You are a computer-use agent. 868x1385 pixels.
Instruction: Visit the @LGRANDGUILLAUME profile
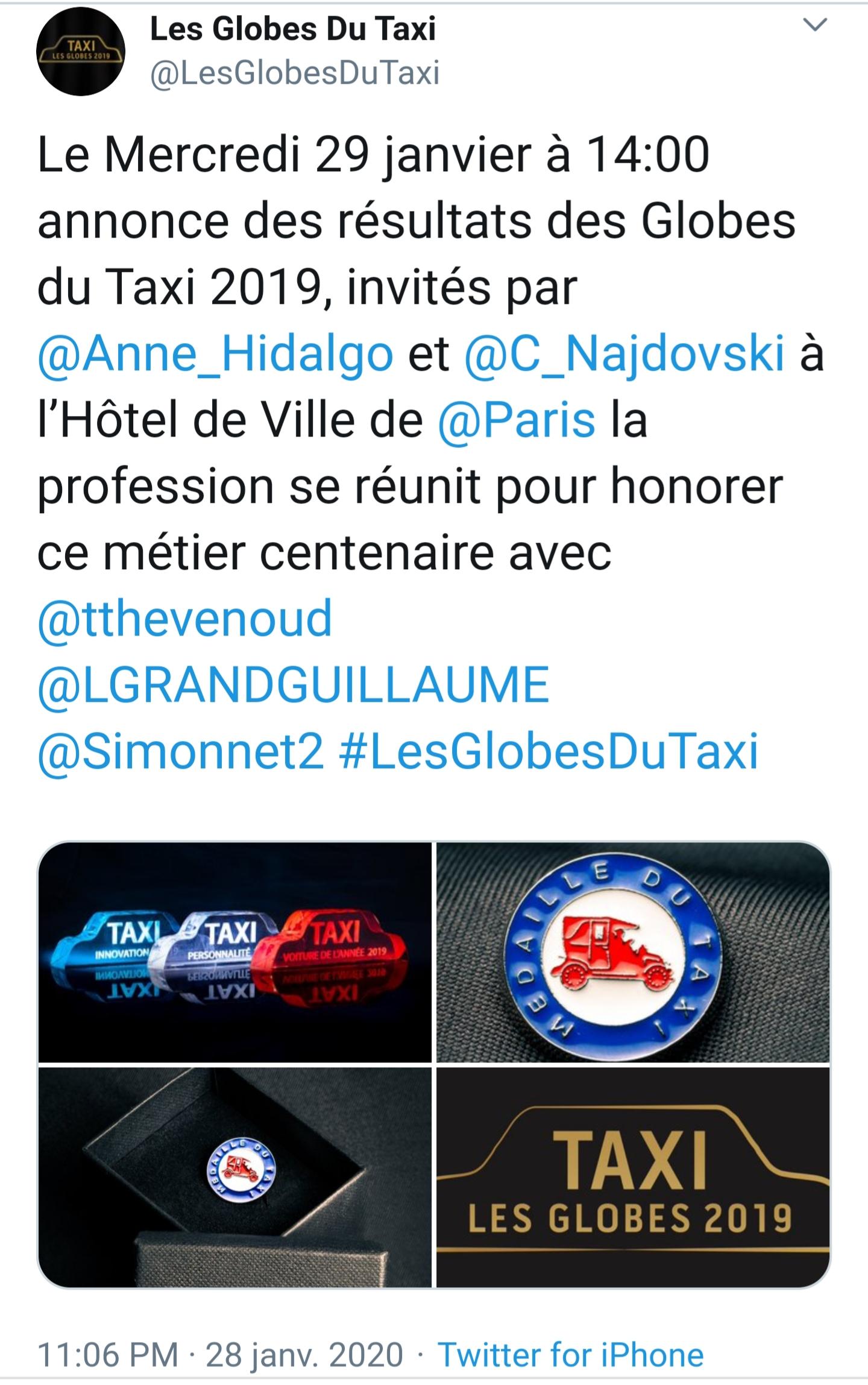[x=294, y=684]
